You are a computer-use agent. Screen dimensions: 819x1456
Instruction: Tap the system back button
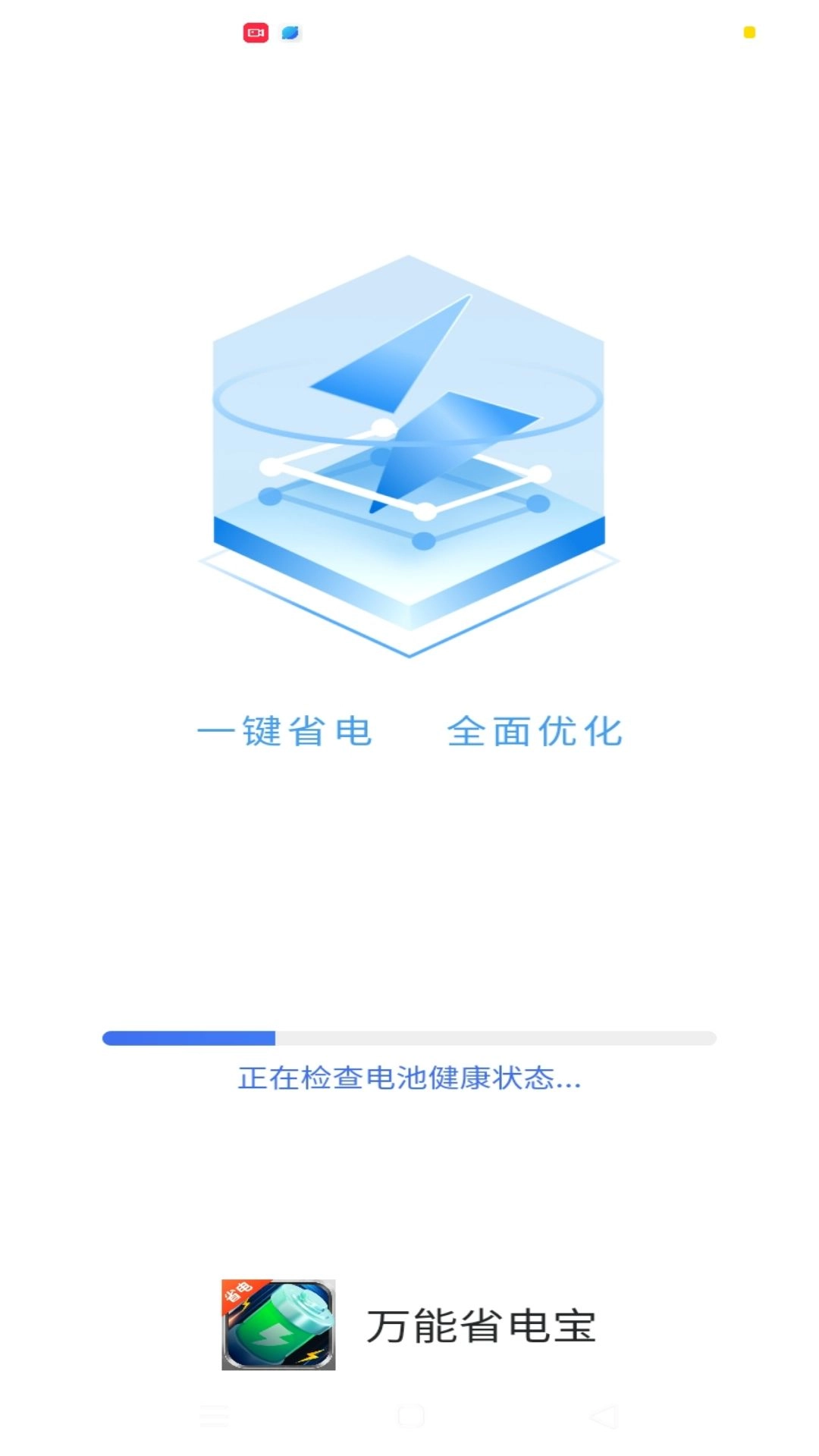(604, 1416)
